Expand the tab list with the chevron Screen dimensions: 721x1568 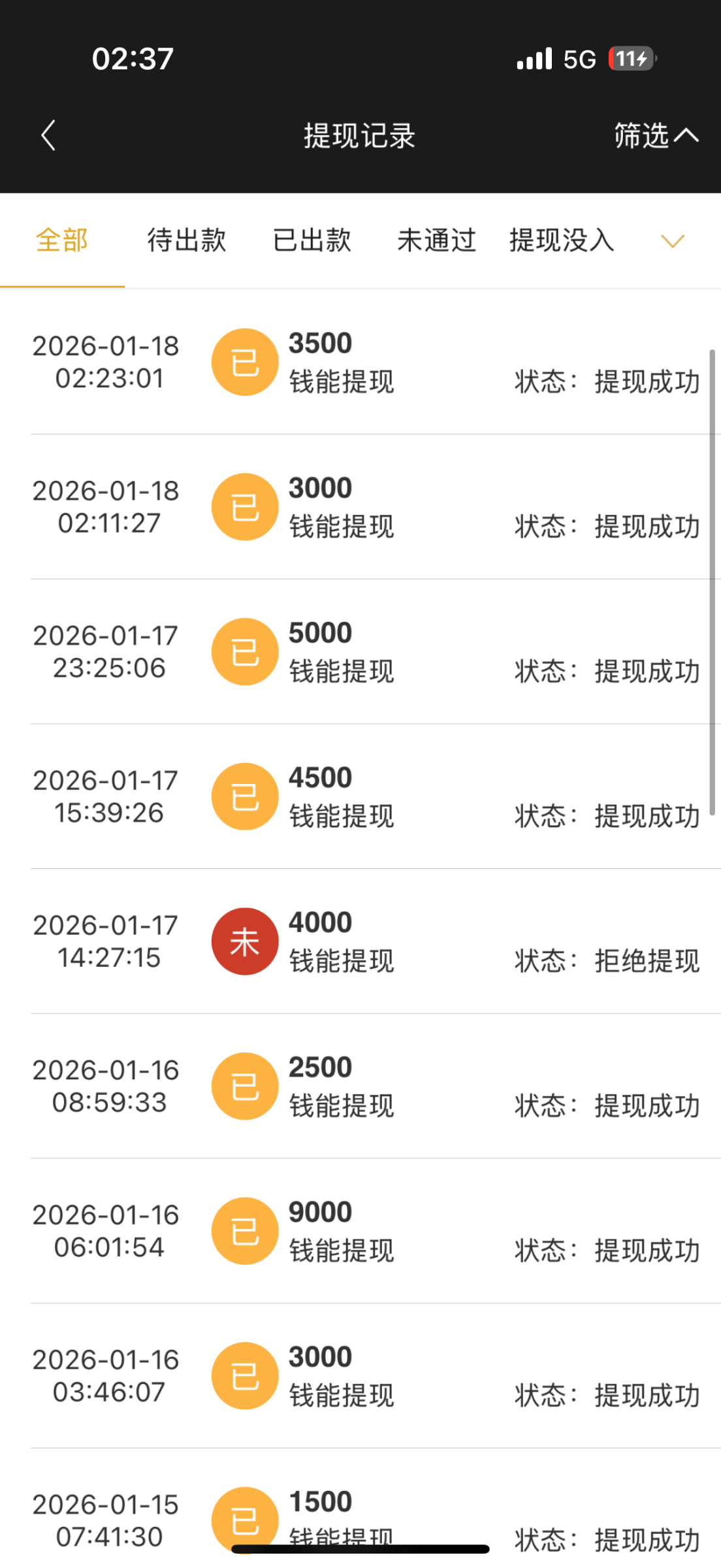pyautogui.click(x=673, y=241)
